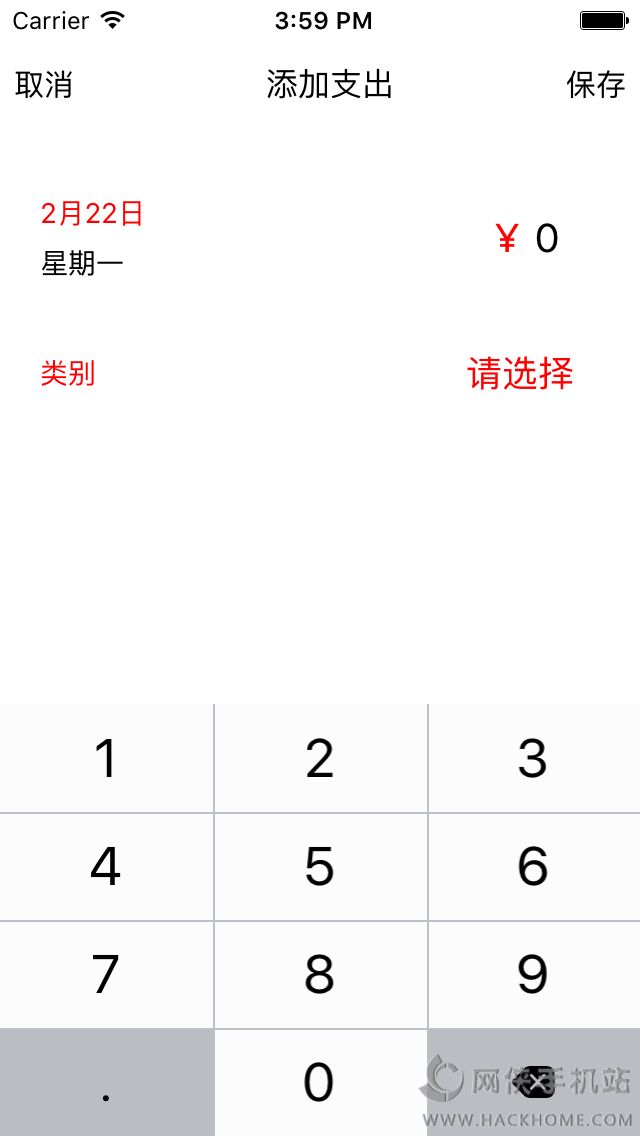Enter digit 3 on the keypad
640x1136 pixels.
pos(534,759)
